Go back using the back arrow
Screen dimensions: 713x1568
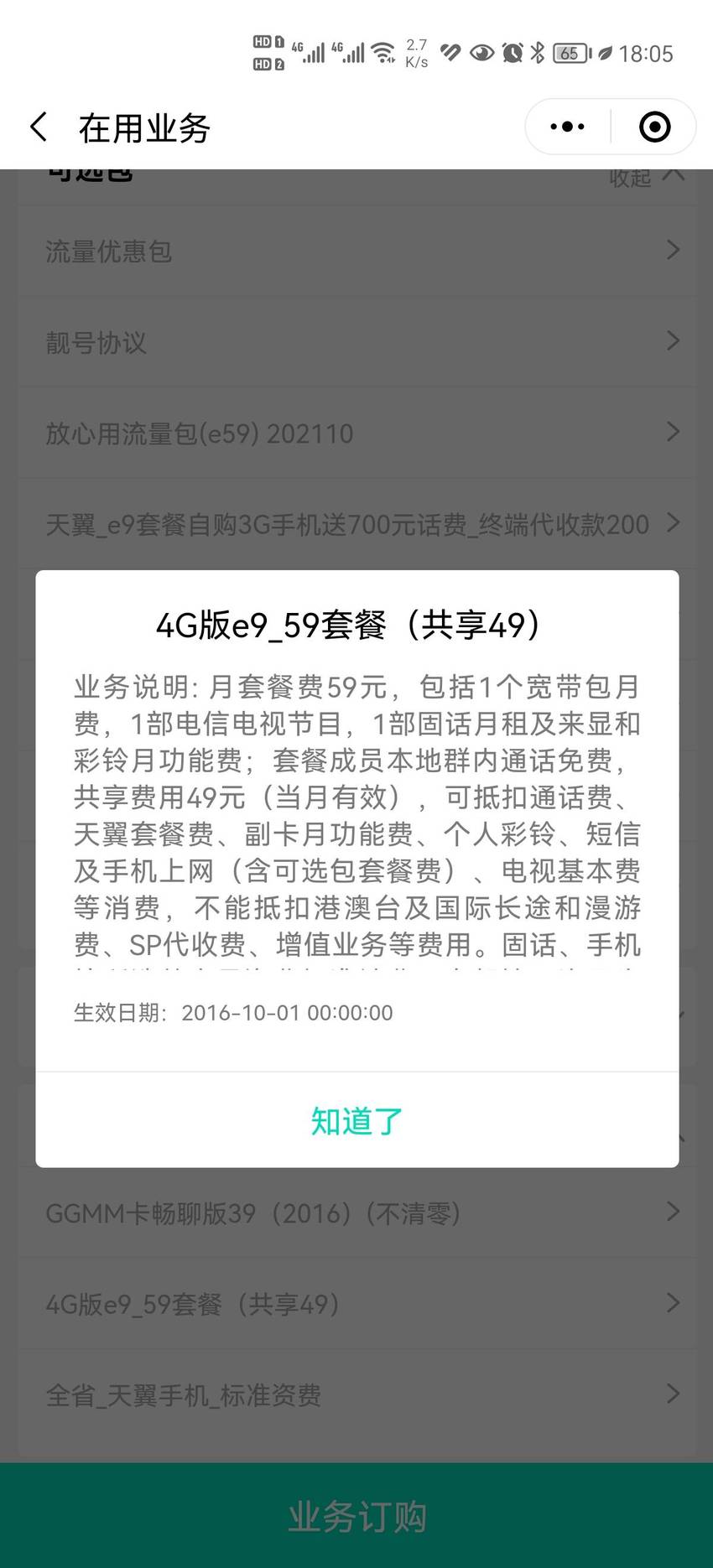[39, 127]
